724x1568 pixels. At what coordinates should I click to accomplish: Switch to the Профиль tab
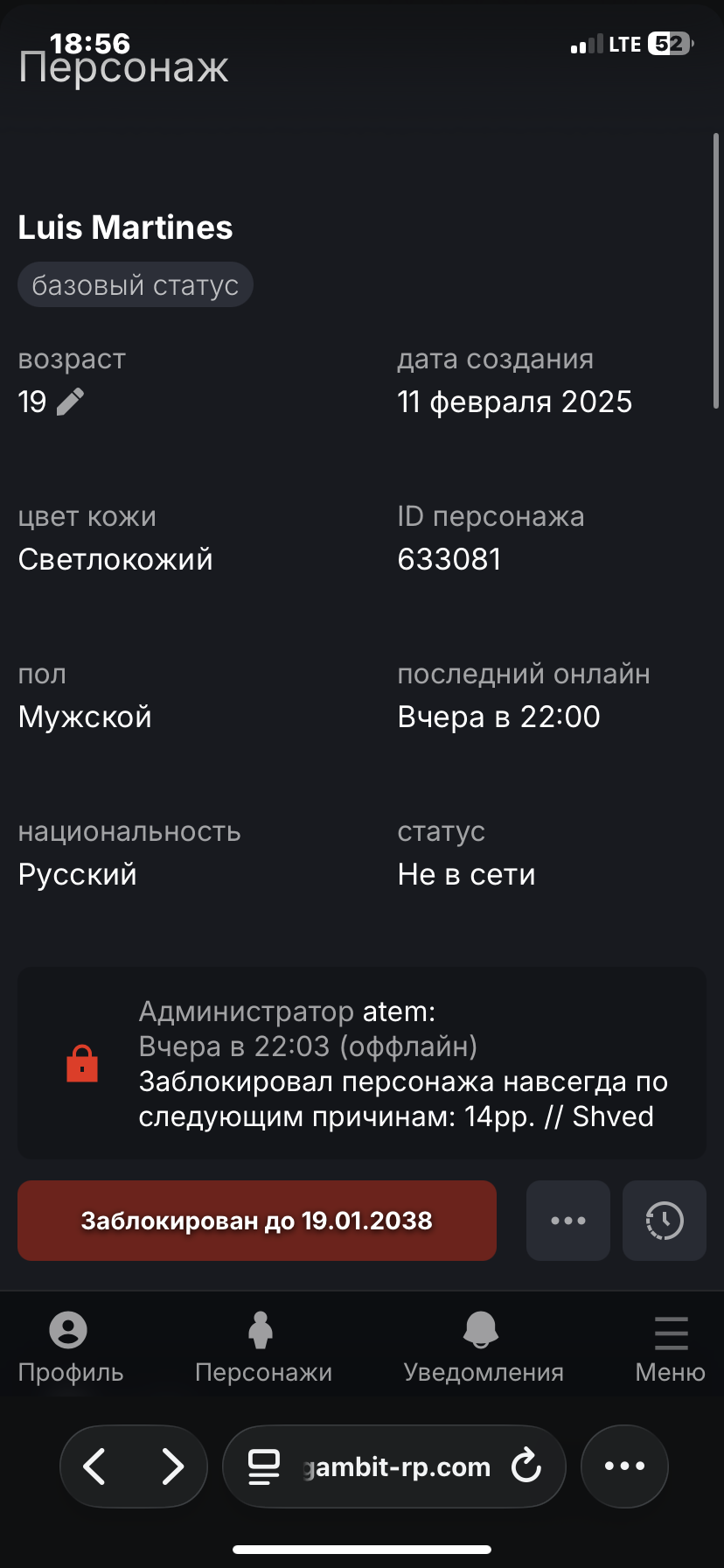coord(70,1347)
